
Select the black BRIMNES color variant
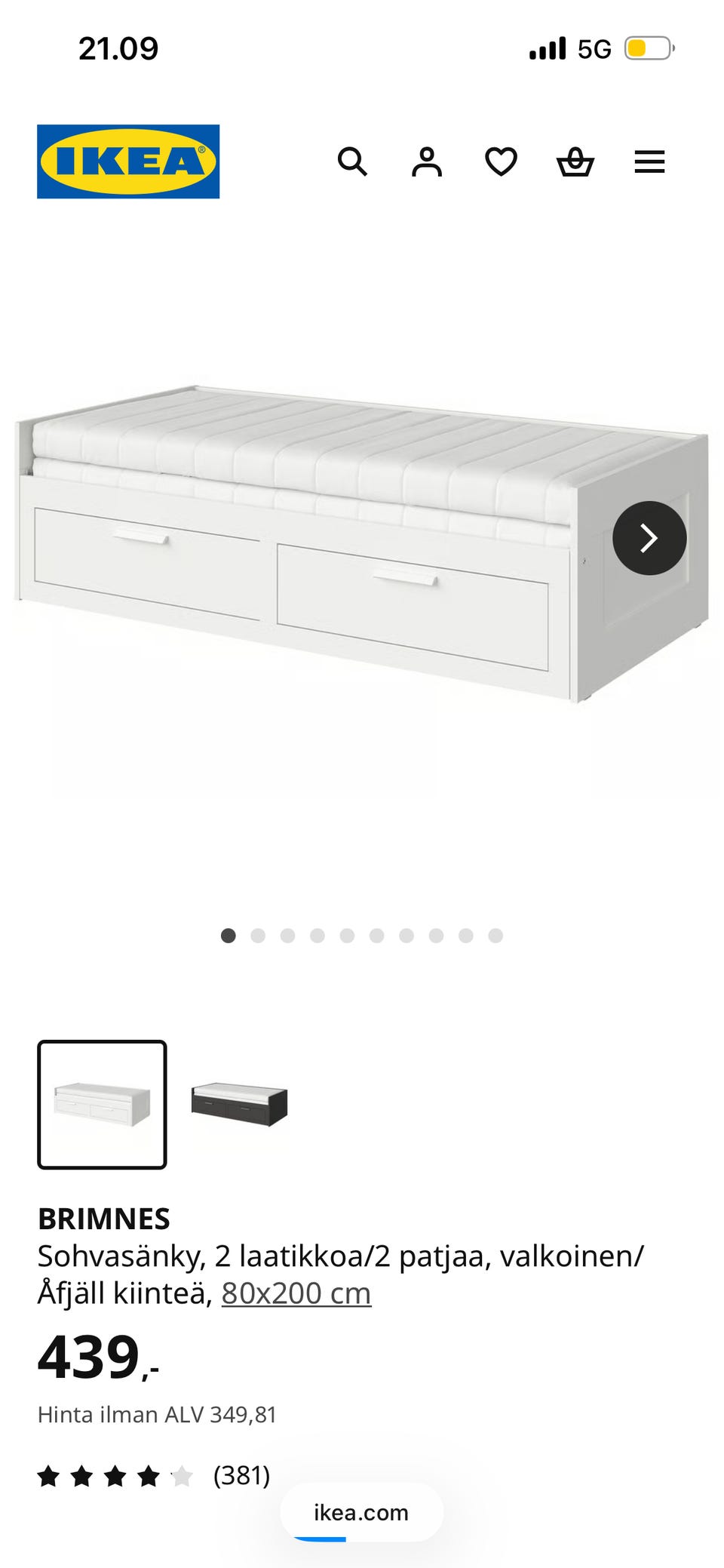(240, 1105)
